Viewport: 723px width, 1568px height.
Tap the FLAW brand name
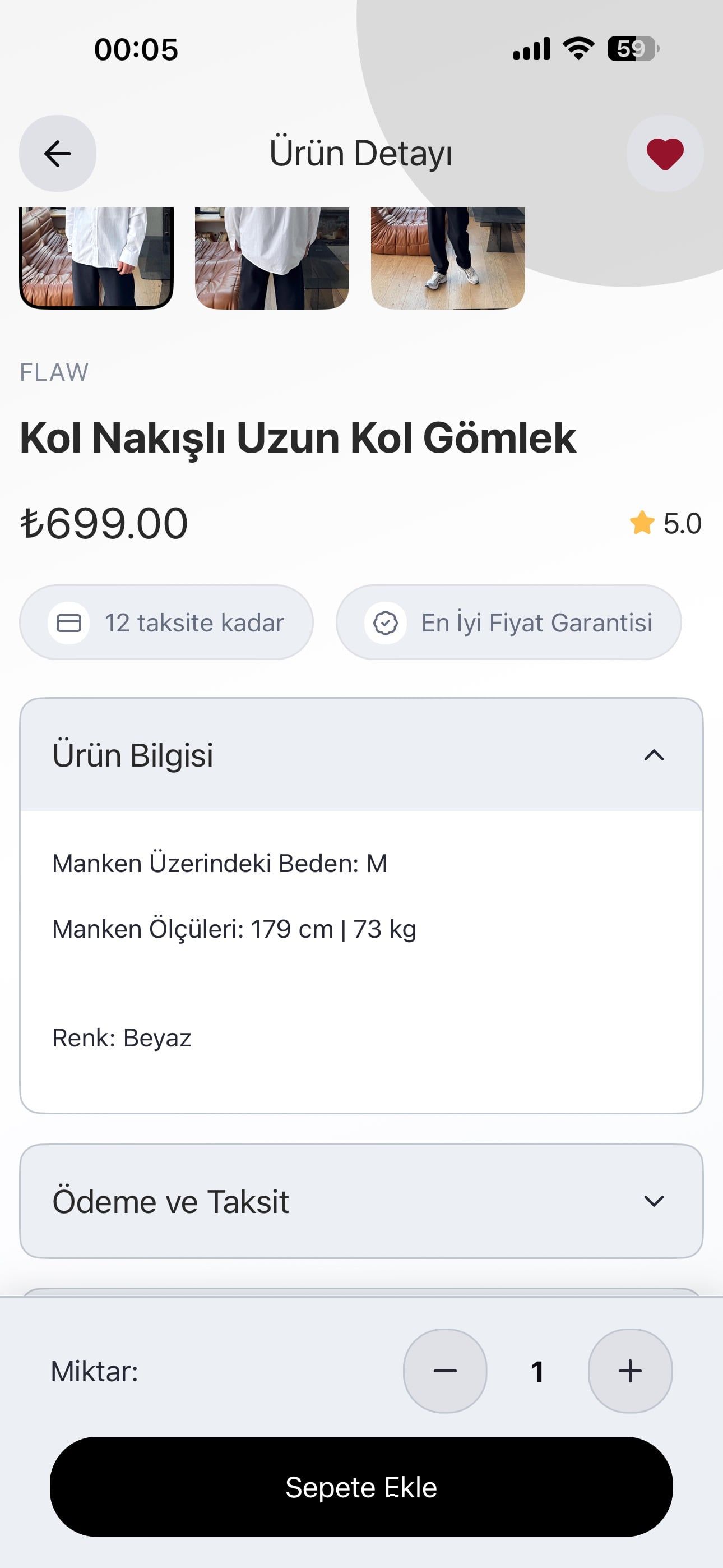point(55,372)
